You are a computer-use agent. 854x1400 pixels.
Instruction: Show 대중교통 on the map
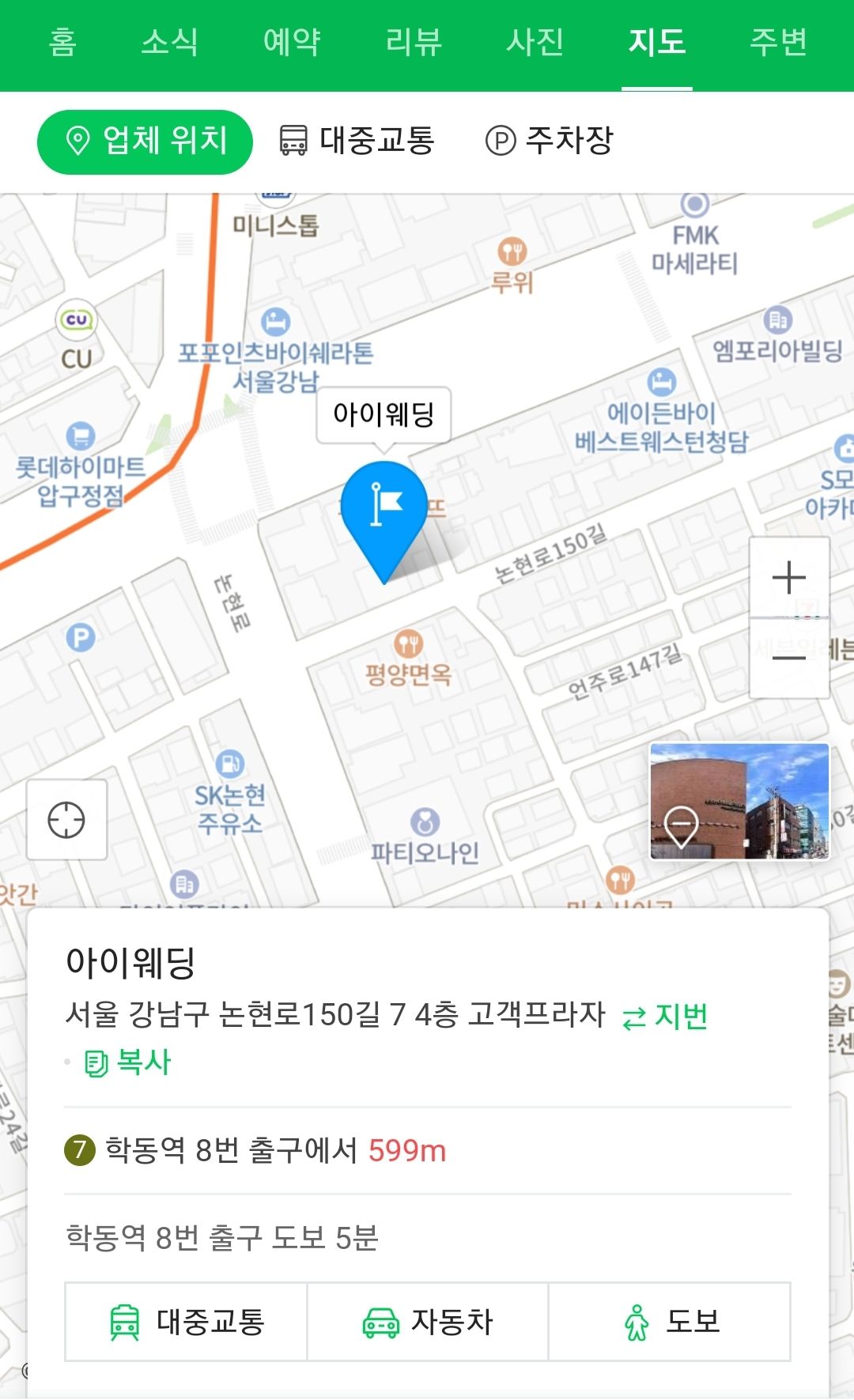357,142
